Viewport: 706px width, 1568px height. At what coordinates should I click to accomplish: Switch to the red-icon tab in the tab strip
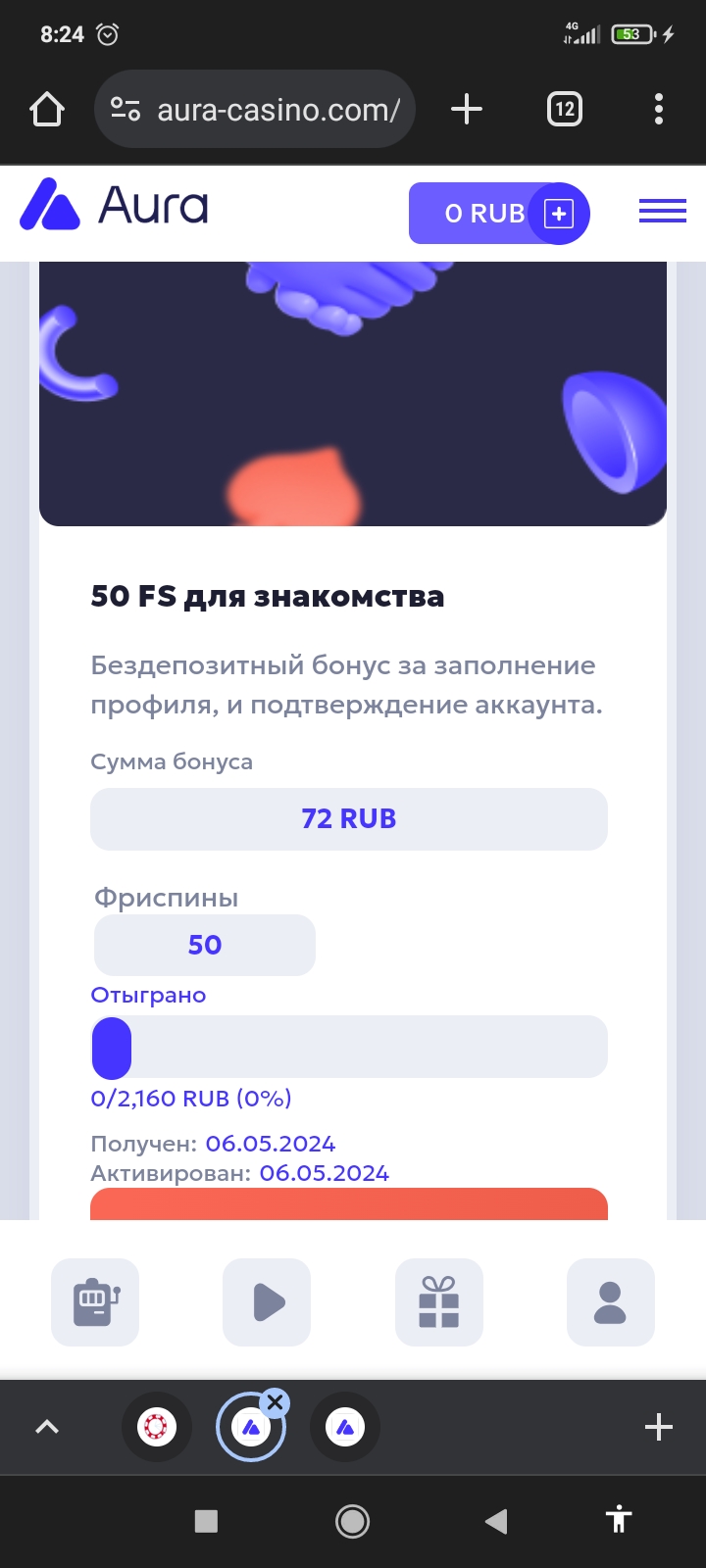[156, 1427]
